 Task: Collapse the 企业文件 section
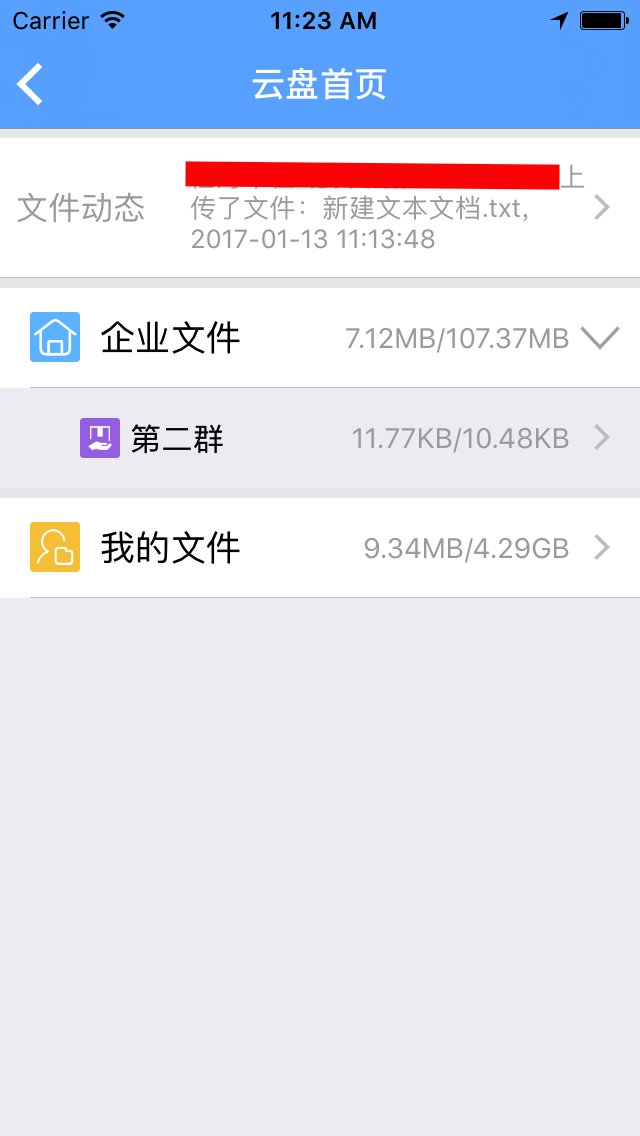tap(602, 338)
